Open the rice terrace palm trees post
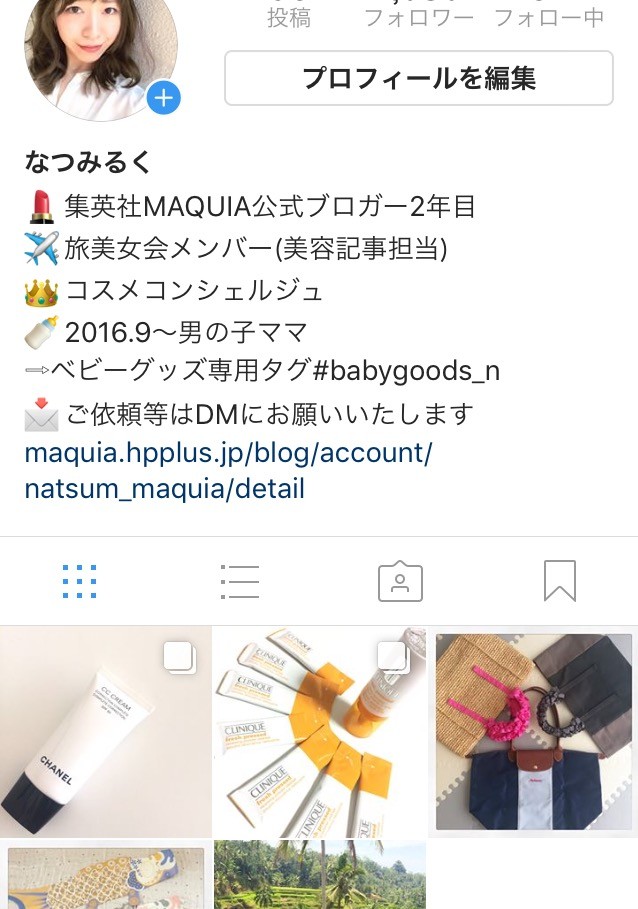 319,876
